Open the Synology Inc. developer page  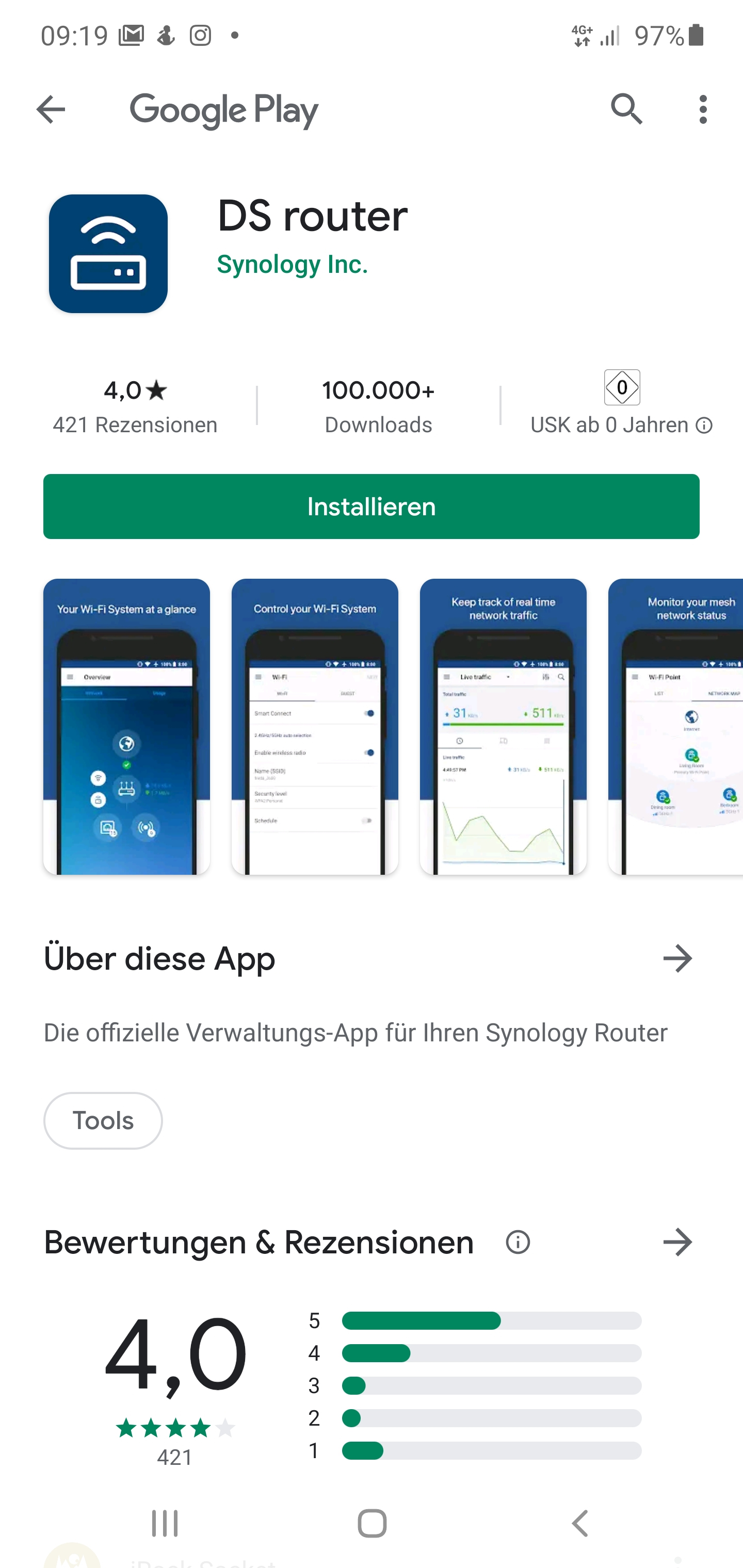(293, 264)
